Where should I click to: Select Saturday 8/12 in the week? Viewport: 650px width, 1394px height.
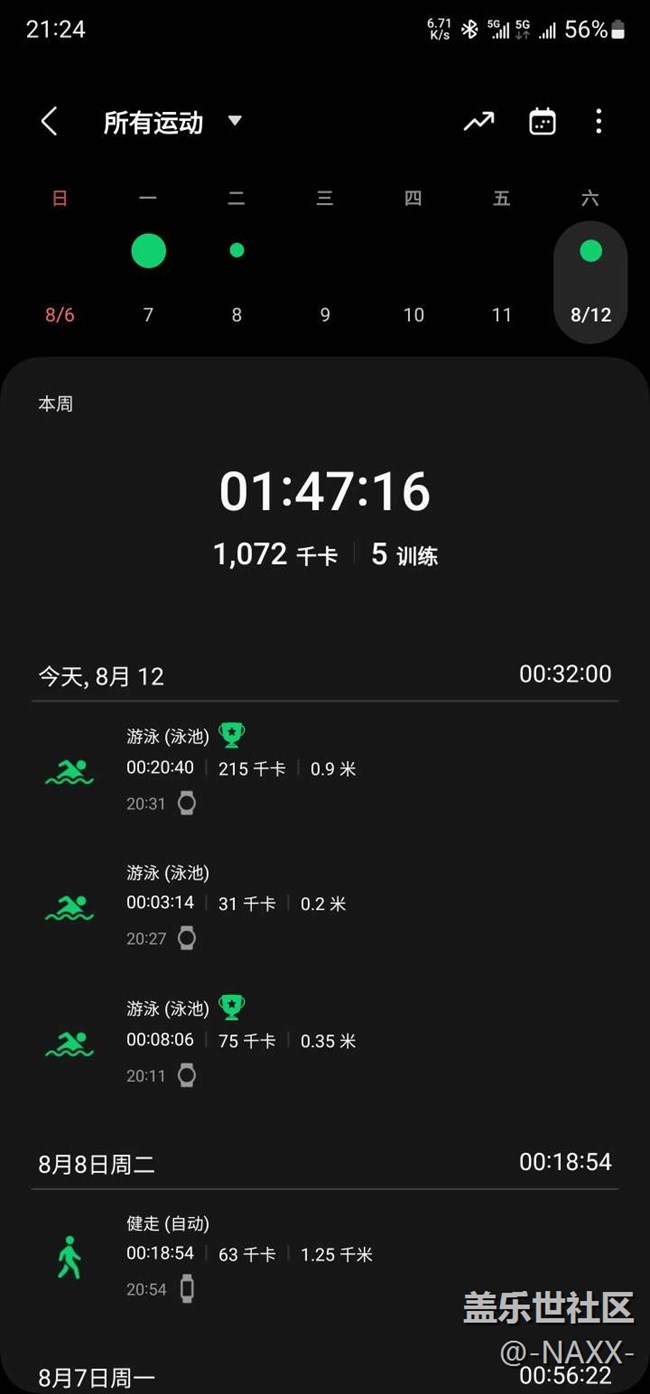point(590,282)
